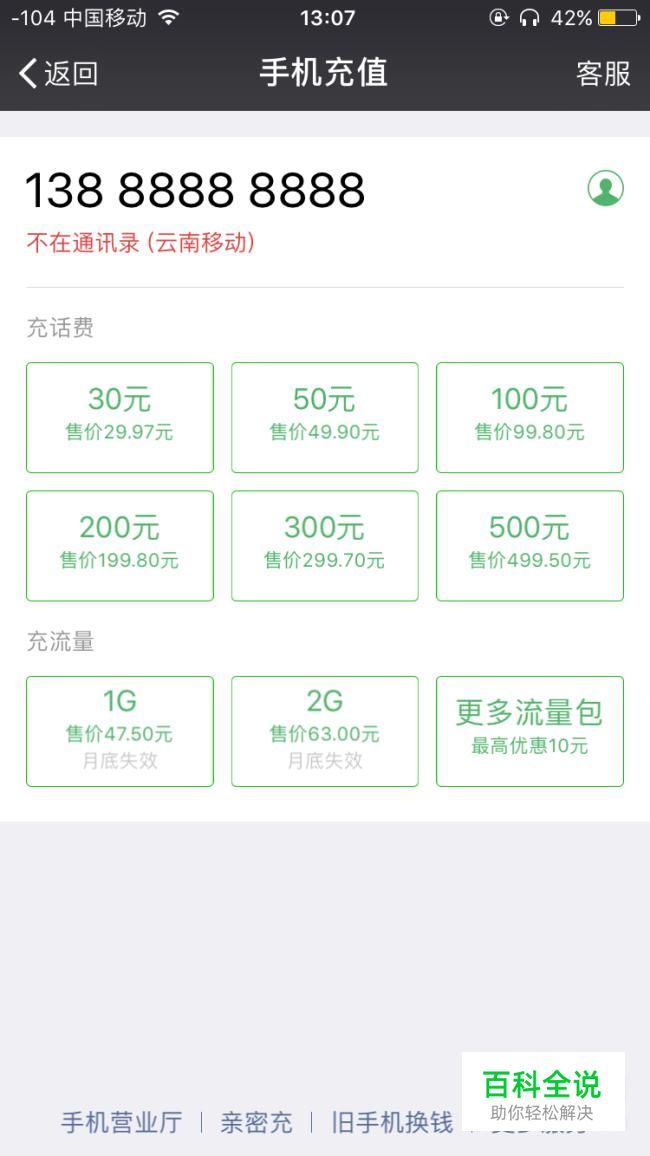Select the 30元 top-up option
Viewport: 650px width, 1156px height.
(x=120, y=417)
